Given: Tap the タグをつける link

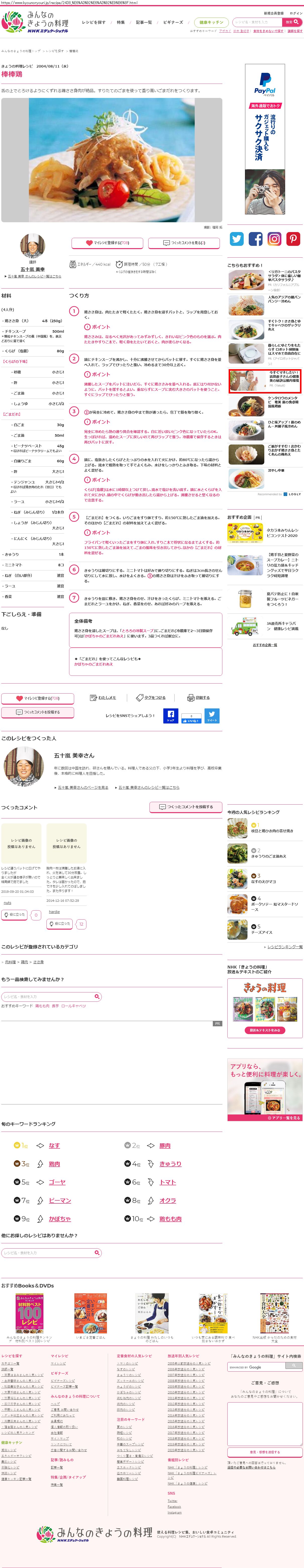Looking at the screenshot, I should (152, 698).
